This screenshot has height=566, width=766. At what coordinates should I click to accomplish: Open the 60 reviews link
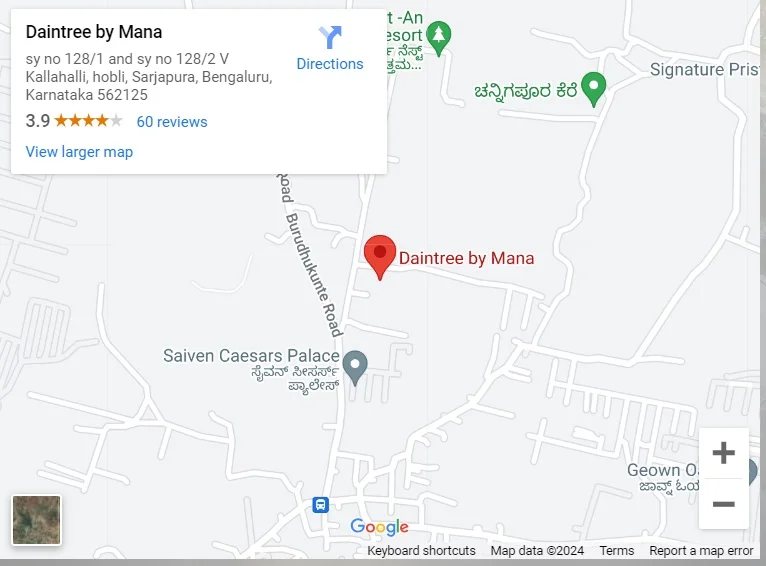[172, 122]
